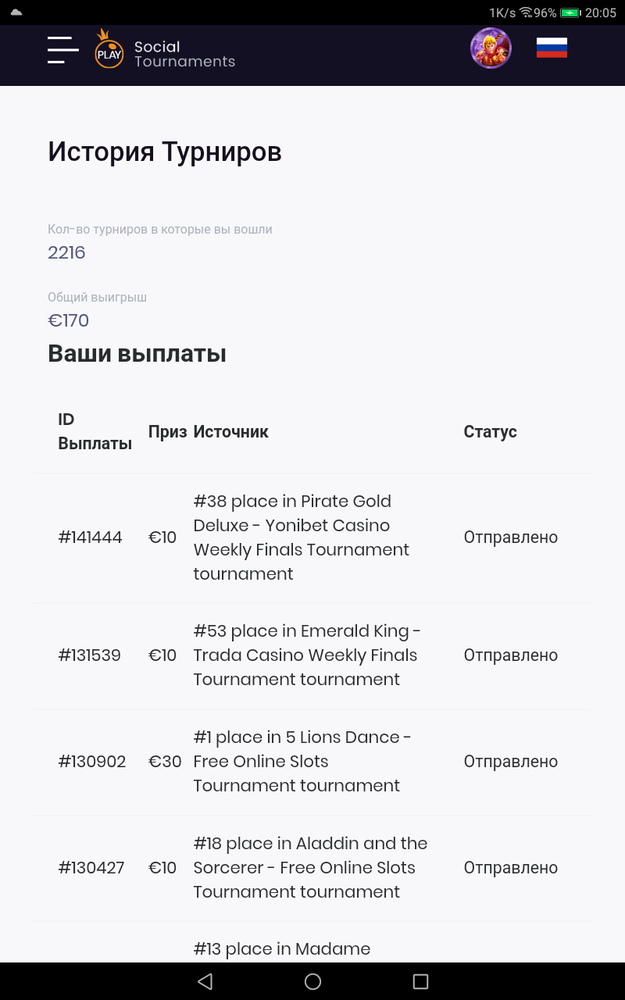Image resolution: width=625 pixels, height=1000 pixels.
Task: Go to the home screen
Action: pos(312,981)
